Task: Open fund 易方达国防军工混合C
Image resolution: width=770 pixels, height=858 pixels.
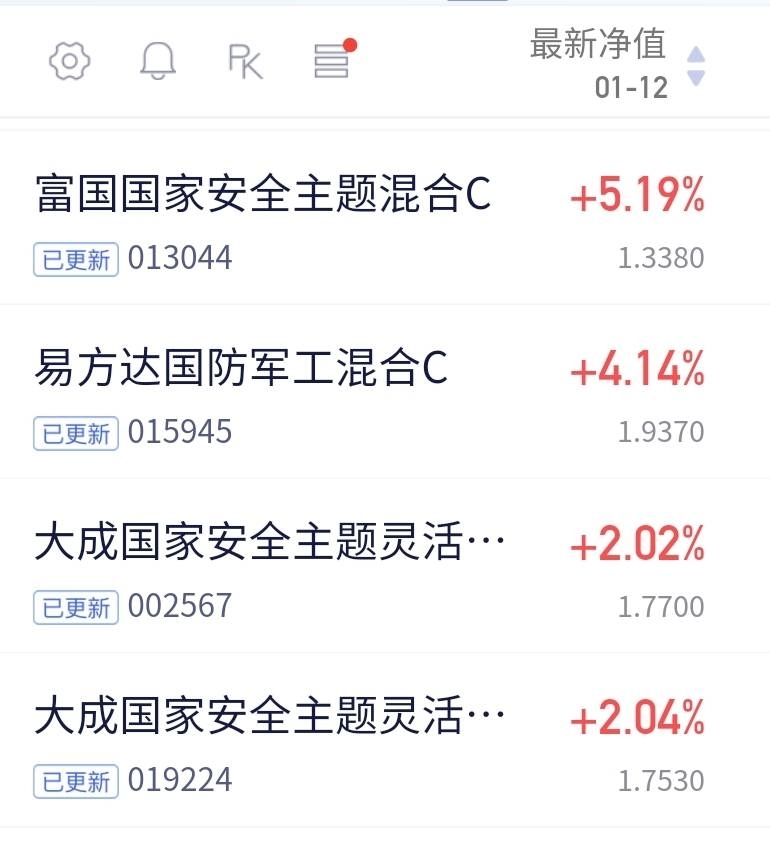Action: point(241,369)
